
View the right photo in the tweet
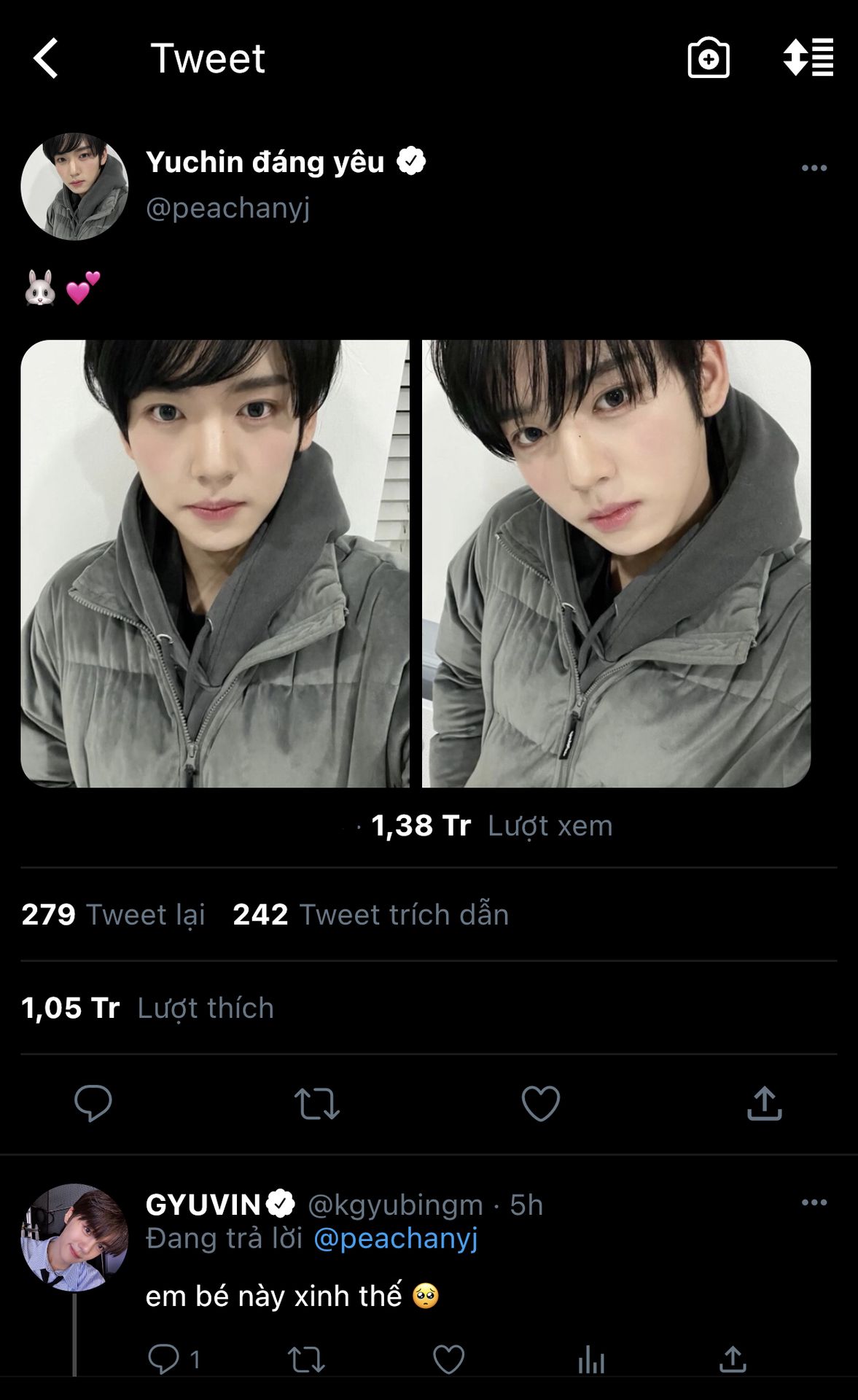pos(616,563)
